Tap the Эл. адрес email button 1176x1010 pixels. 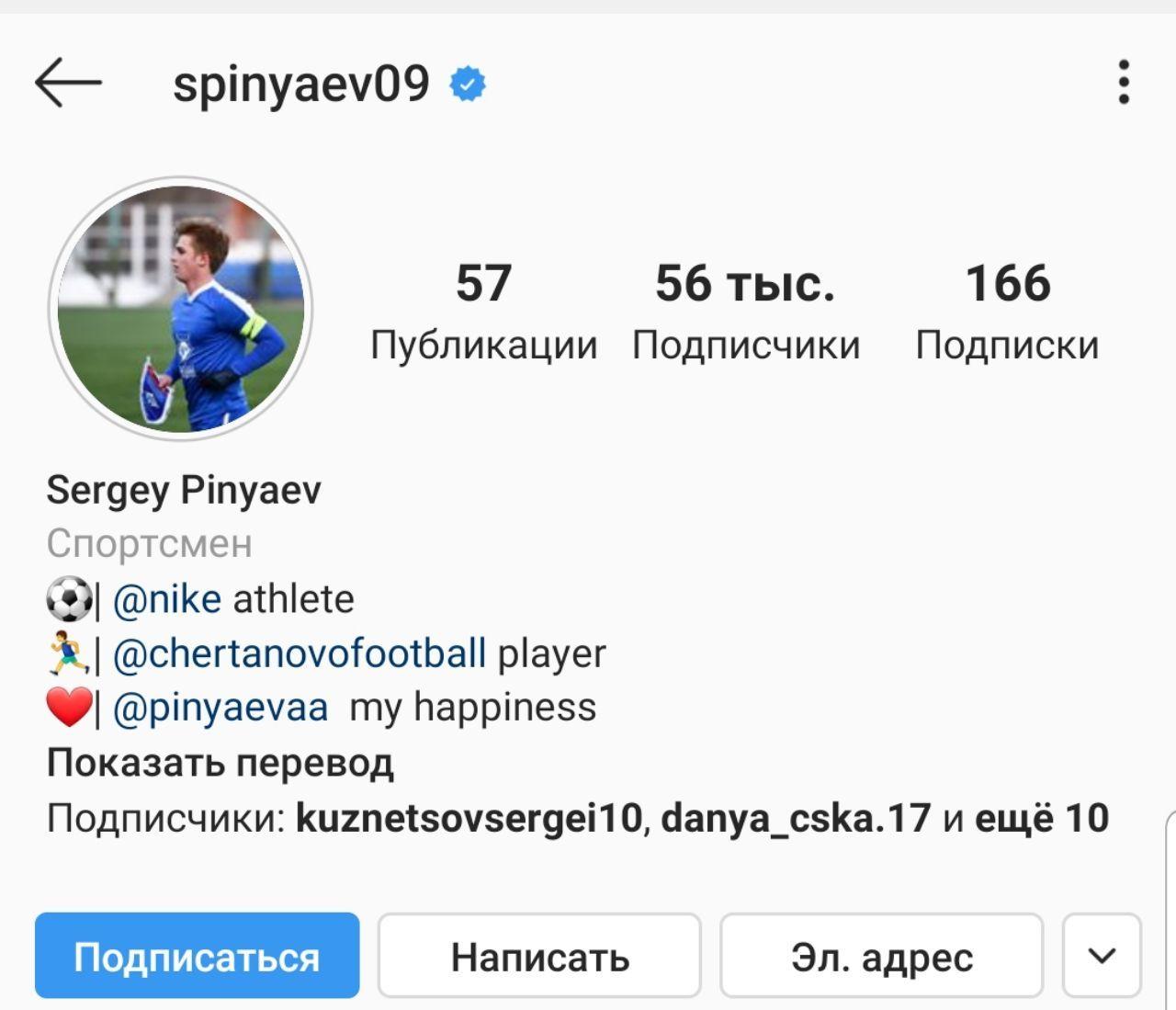pos(881,956)
